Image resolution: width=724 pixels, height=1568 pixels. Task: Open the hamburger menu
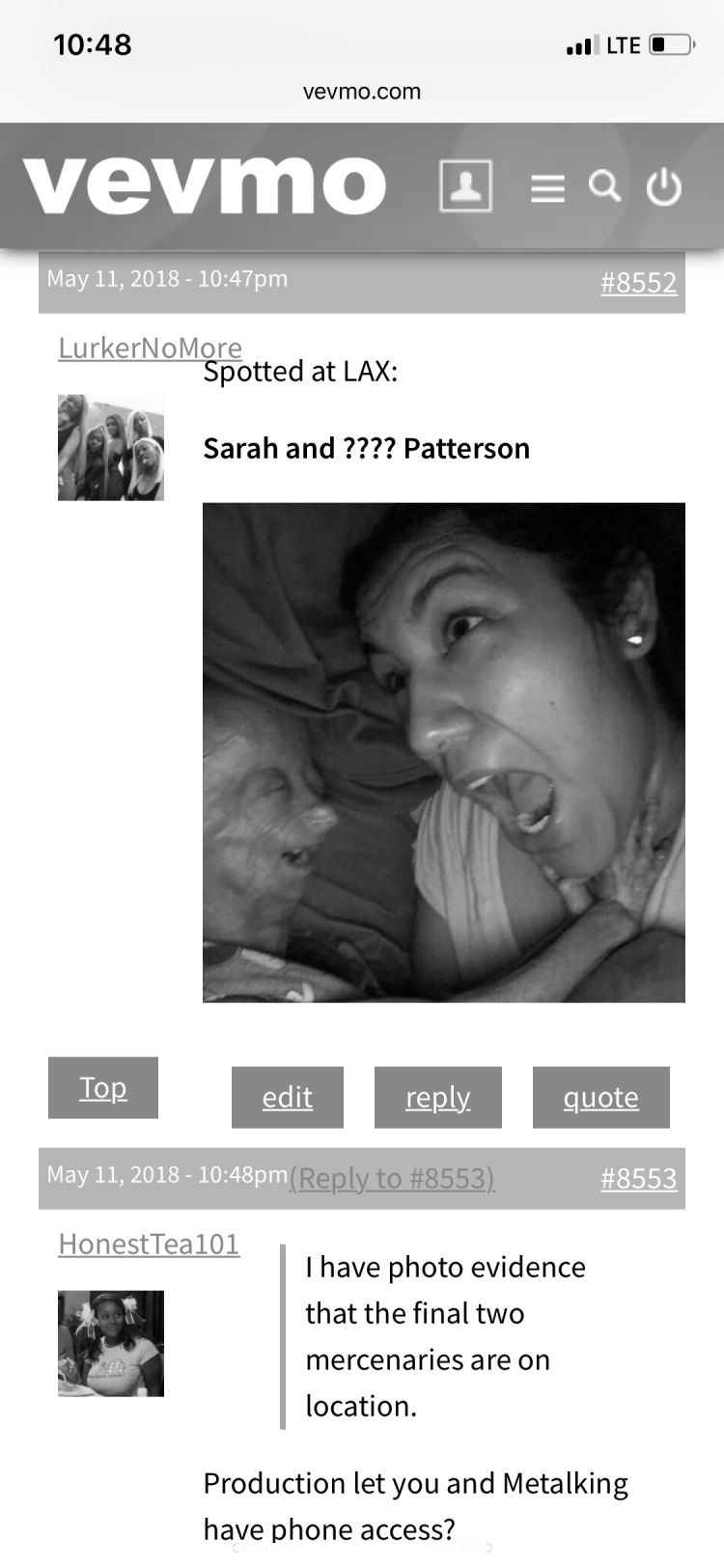pos(547,187)
